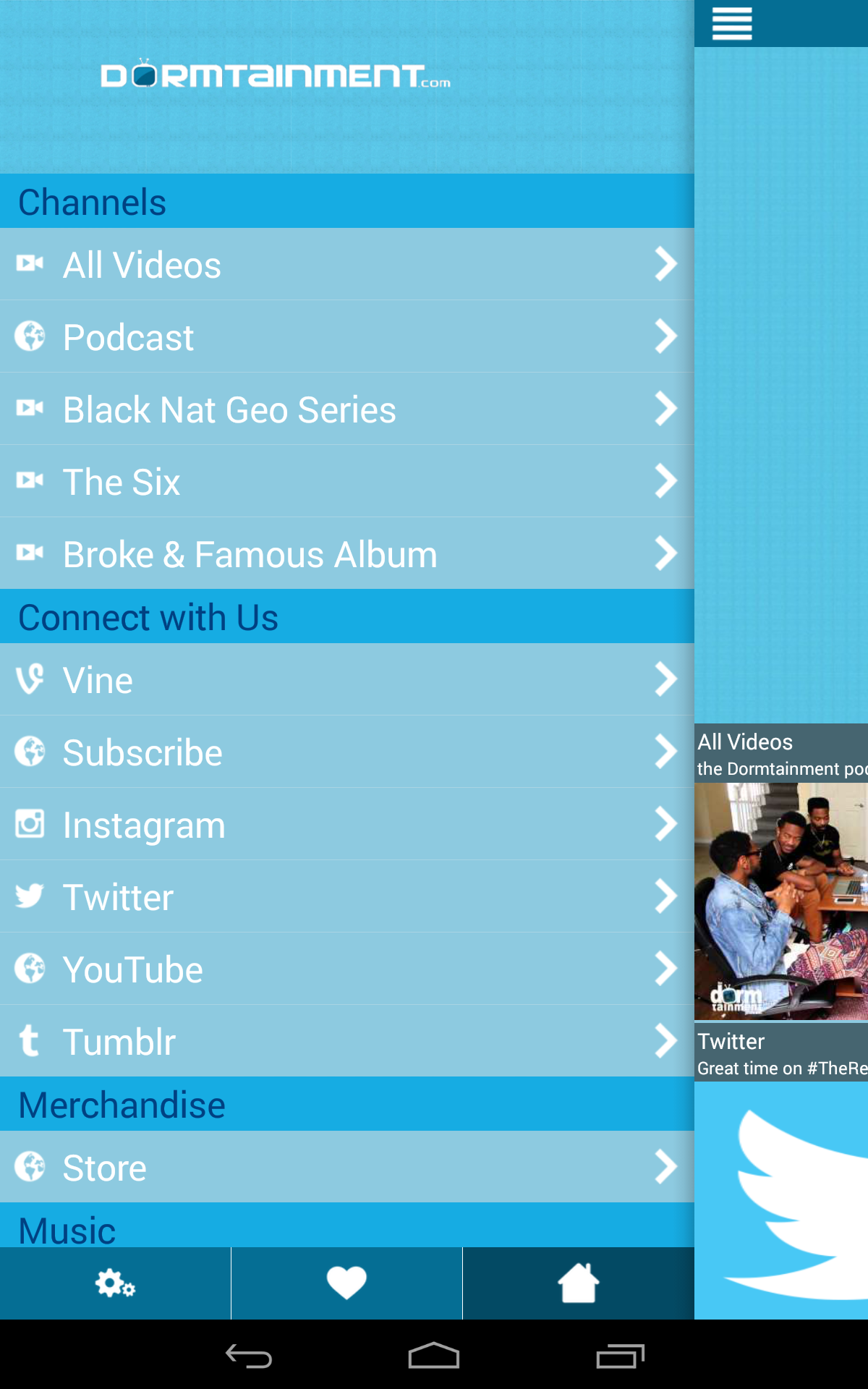Open Subscribe using its chevron arrow

click(665, 752)
